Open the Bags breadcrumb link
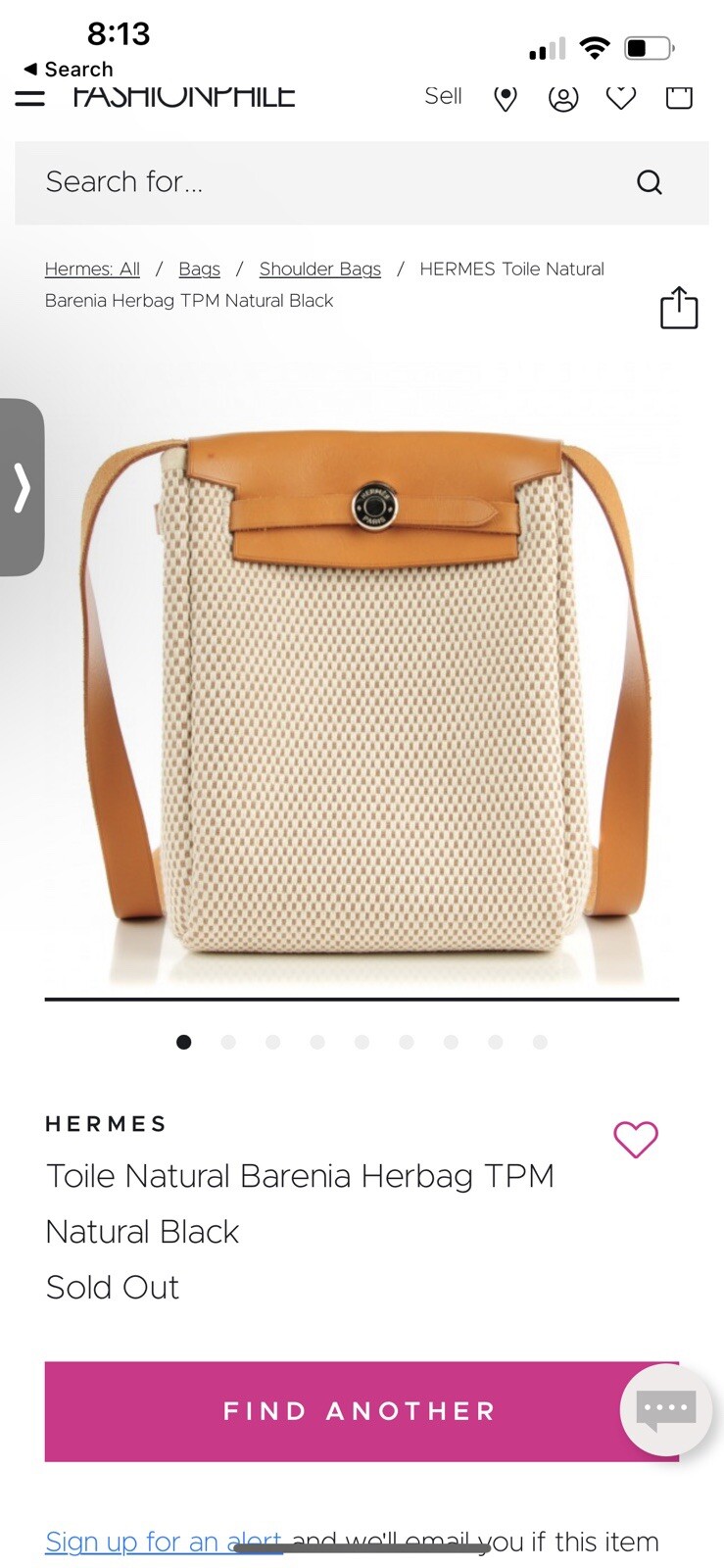This screenshot has height=1568, width=724. [x=199, y=269]
